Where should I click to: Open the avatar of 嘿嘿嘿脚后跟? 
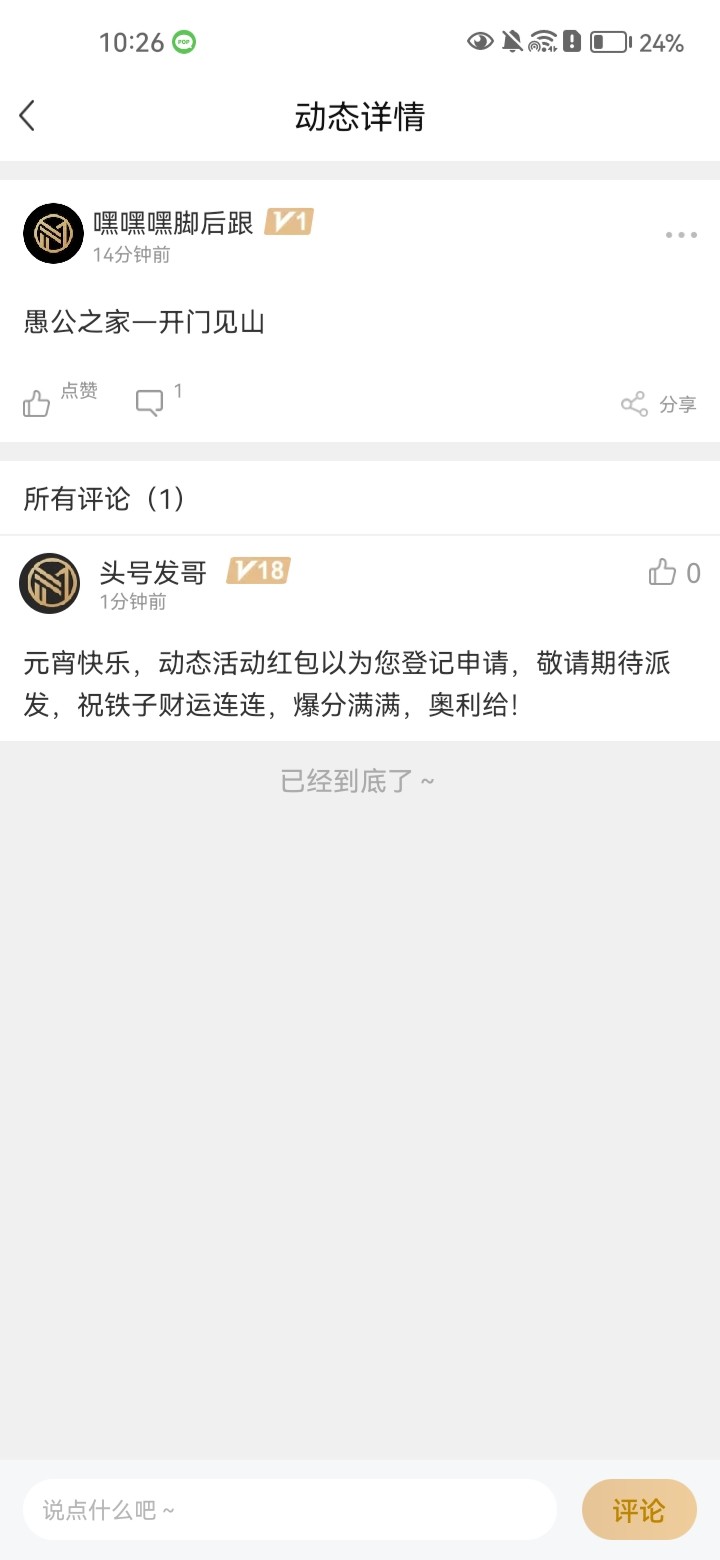53,233
